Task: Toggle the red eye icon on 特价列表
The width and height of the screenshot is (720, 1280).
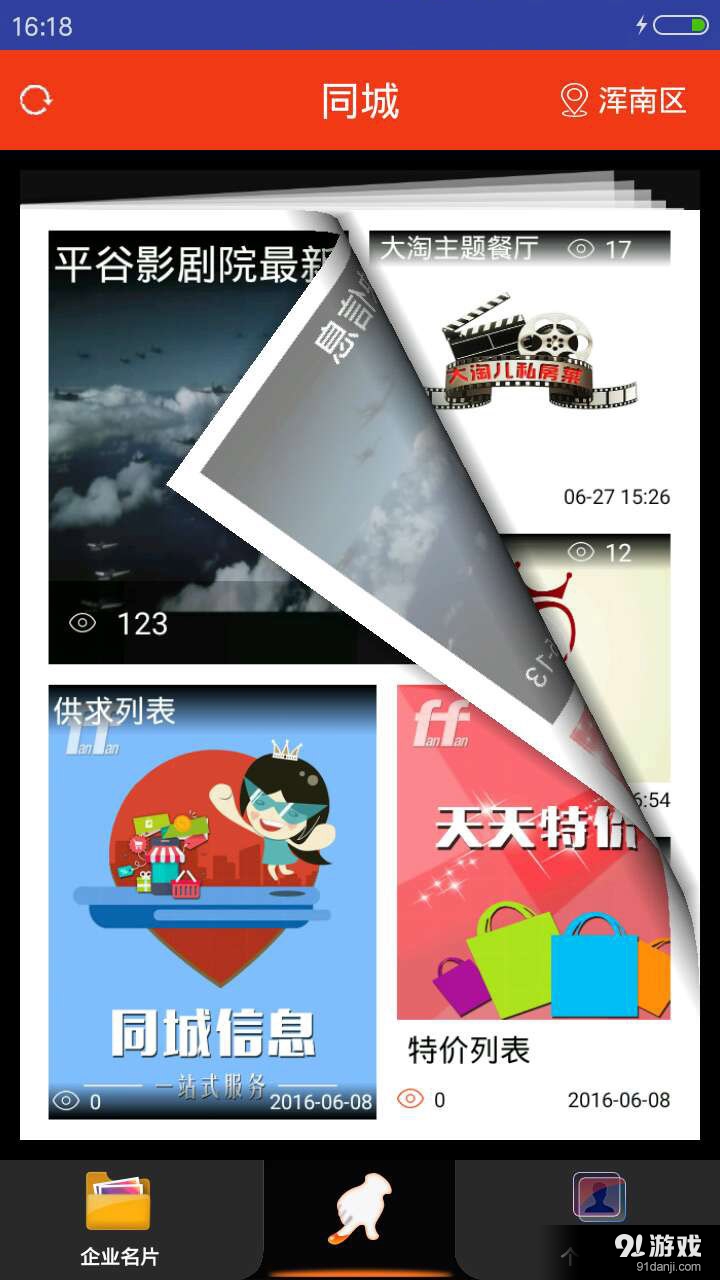Action: pos(410,1098)
